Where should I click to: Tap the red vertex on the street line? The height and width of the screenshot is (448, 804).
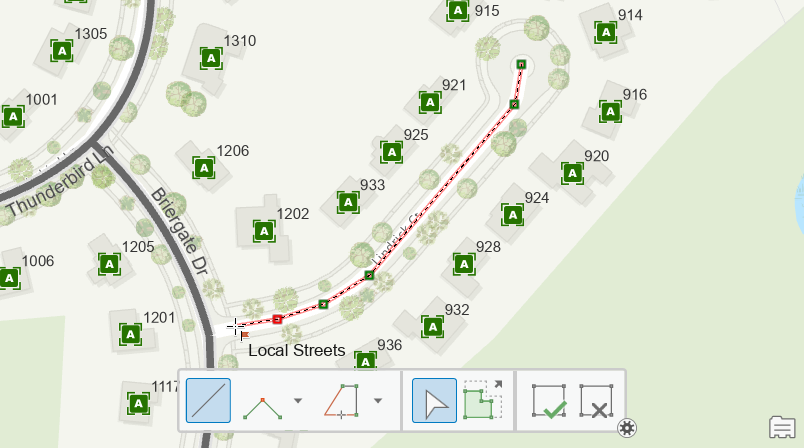(277, 319)
